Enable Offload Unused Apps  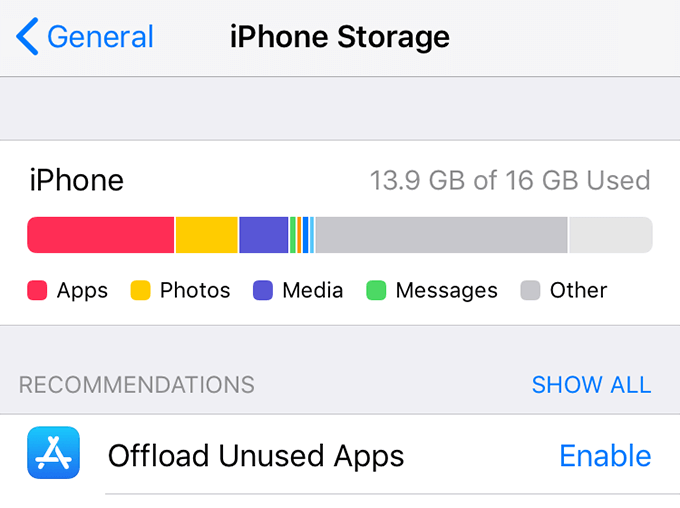coord(604,456)
